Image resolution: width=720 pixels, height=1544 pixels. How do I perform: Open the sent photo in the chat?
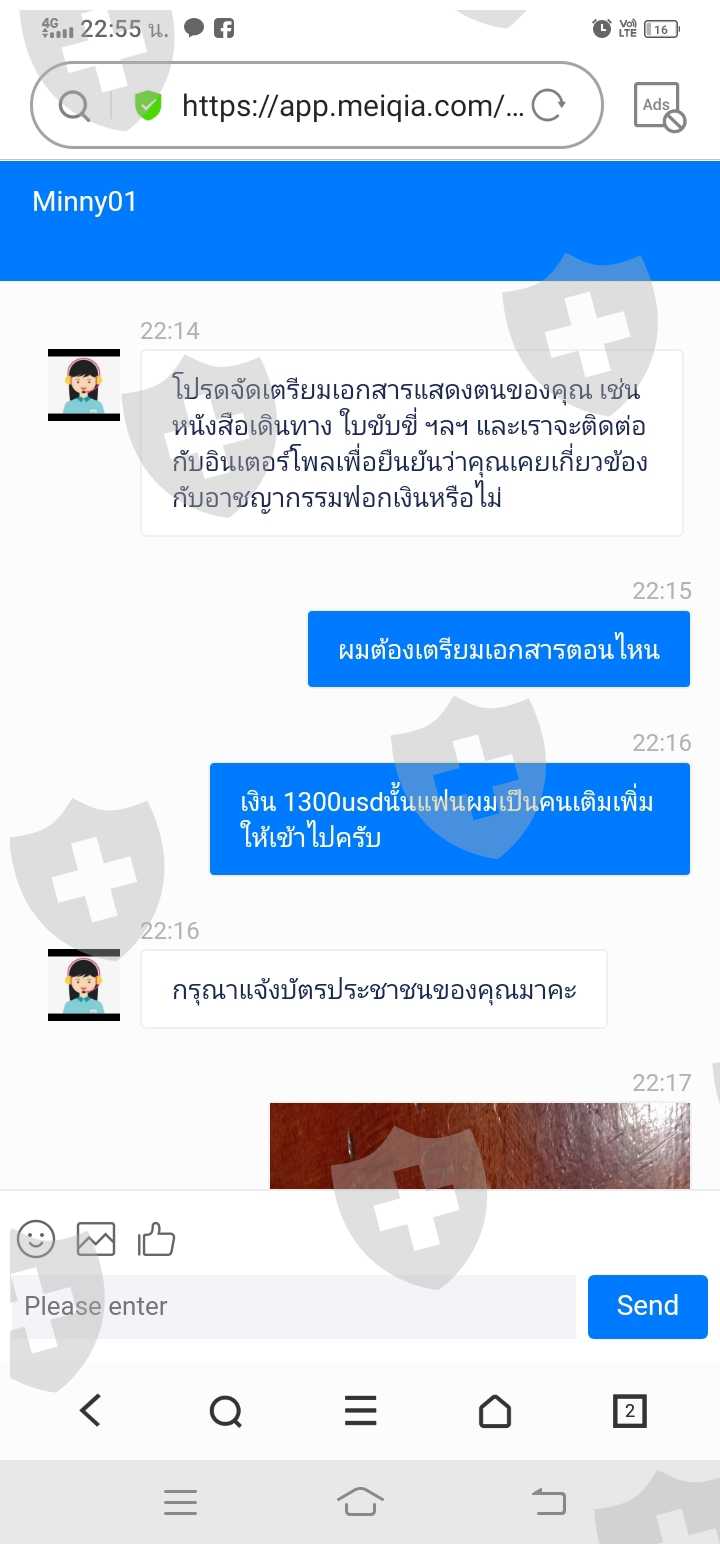[480, 1146]
